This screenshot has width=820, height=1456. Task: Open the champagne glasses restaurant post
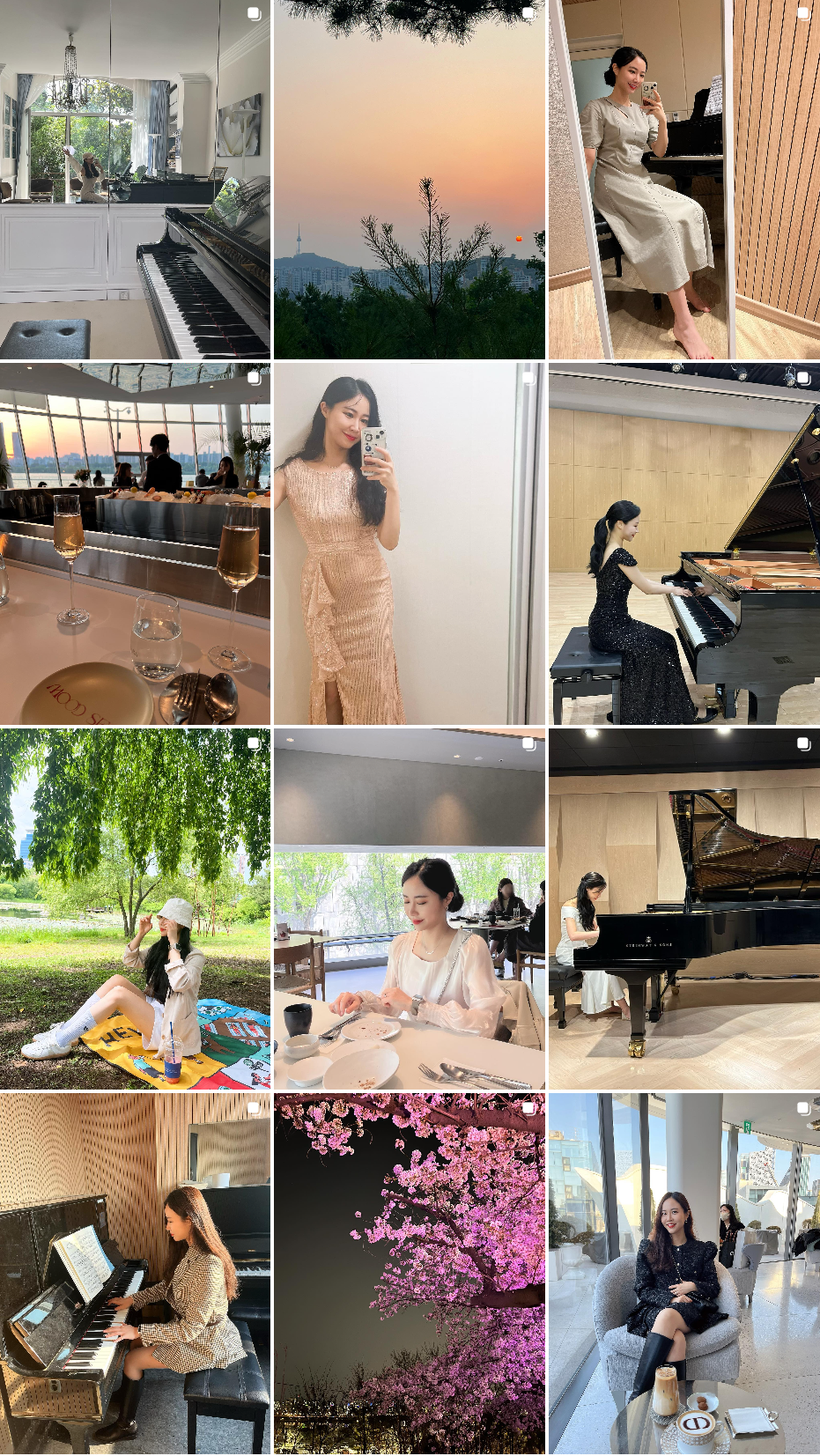tap(135, 543)
